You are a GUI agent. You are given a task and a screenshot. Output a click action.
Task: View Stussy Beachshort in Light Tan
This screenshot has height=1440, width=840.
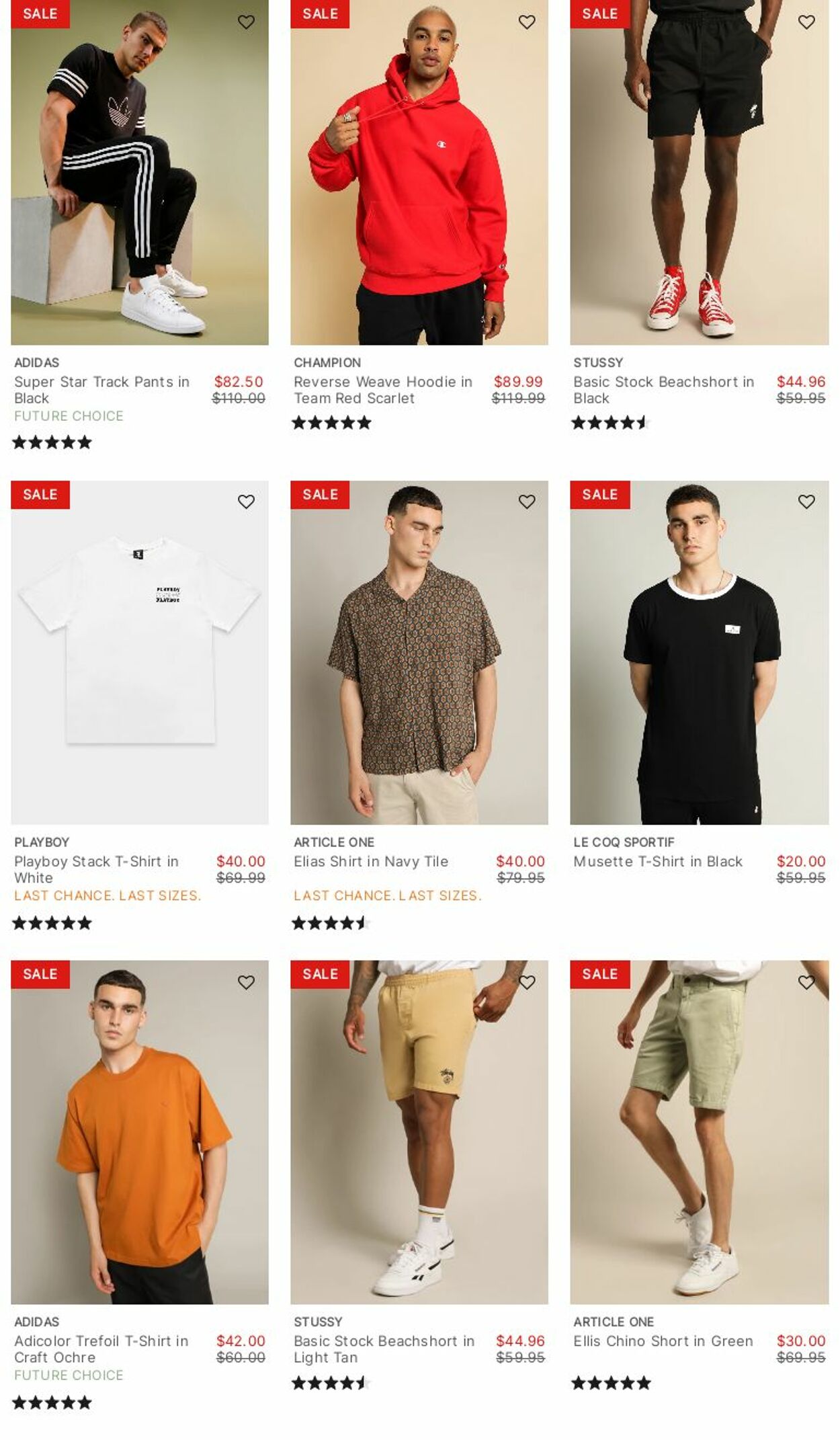click(384, 1349)
